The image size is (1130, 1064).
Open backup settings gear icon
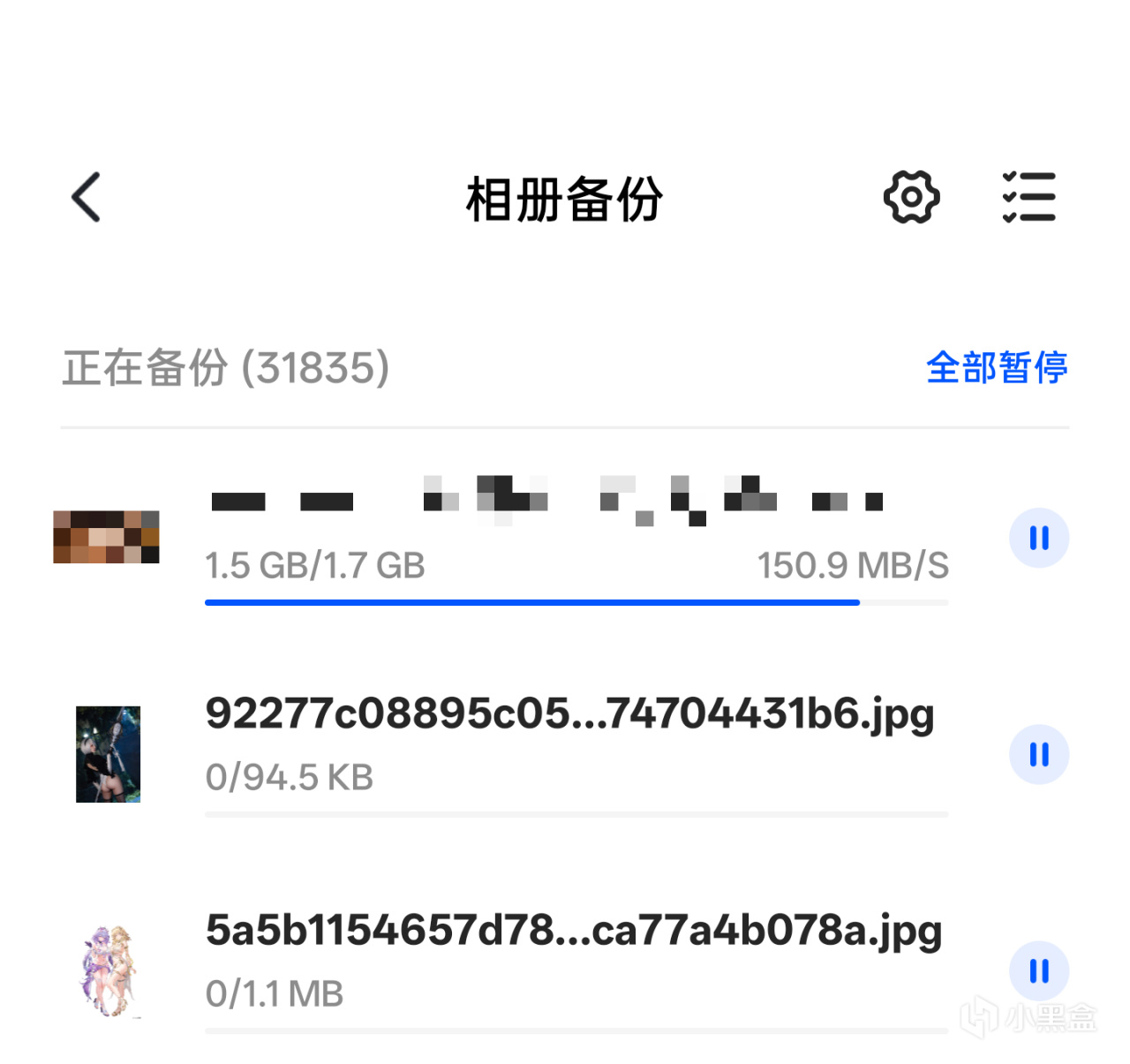[x=911, y=197]
